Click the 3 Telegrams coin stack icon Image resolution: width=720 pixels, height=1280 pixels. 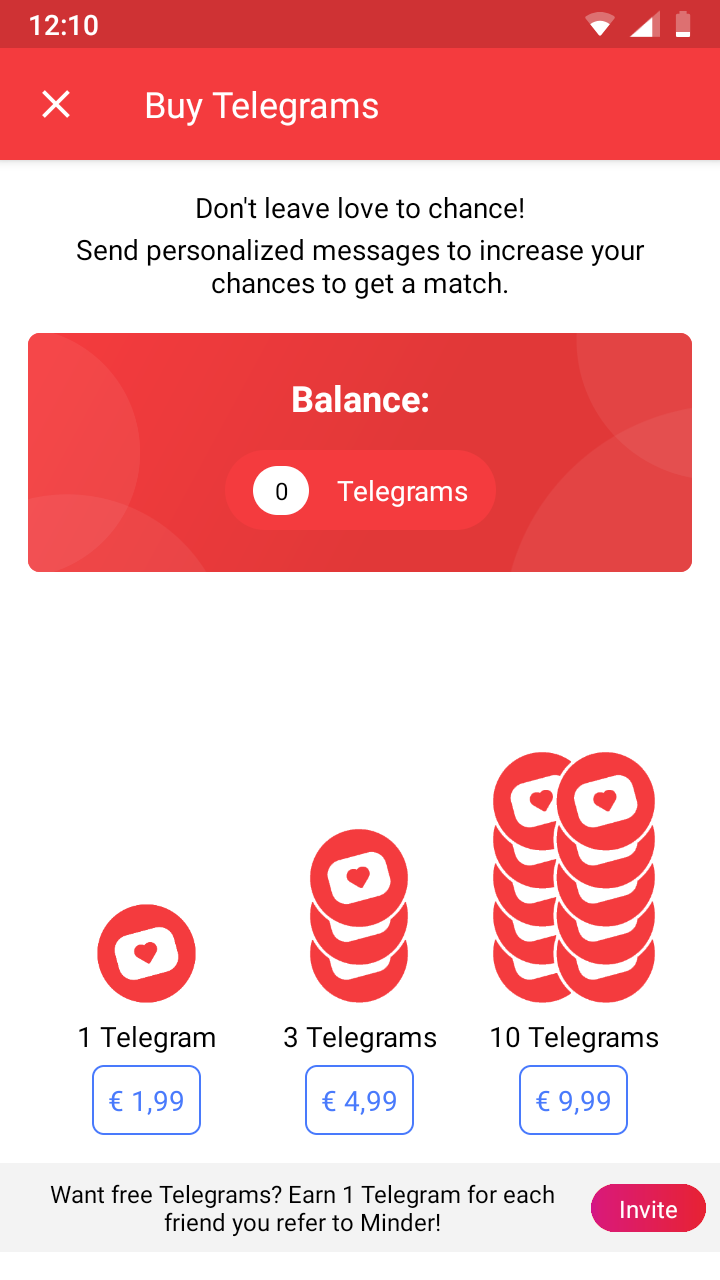click(x=359, y=915)
